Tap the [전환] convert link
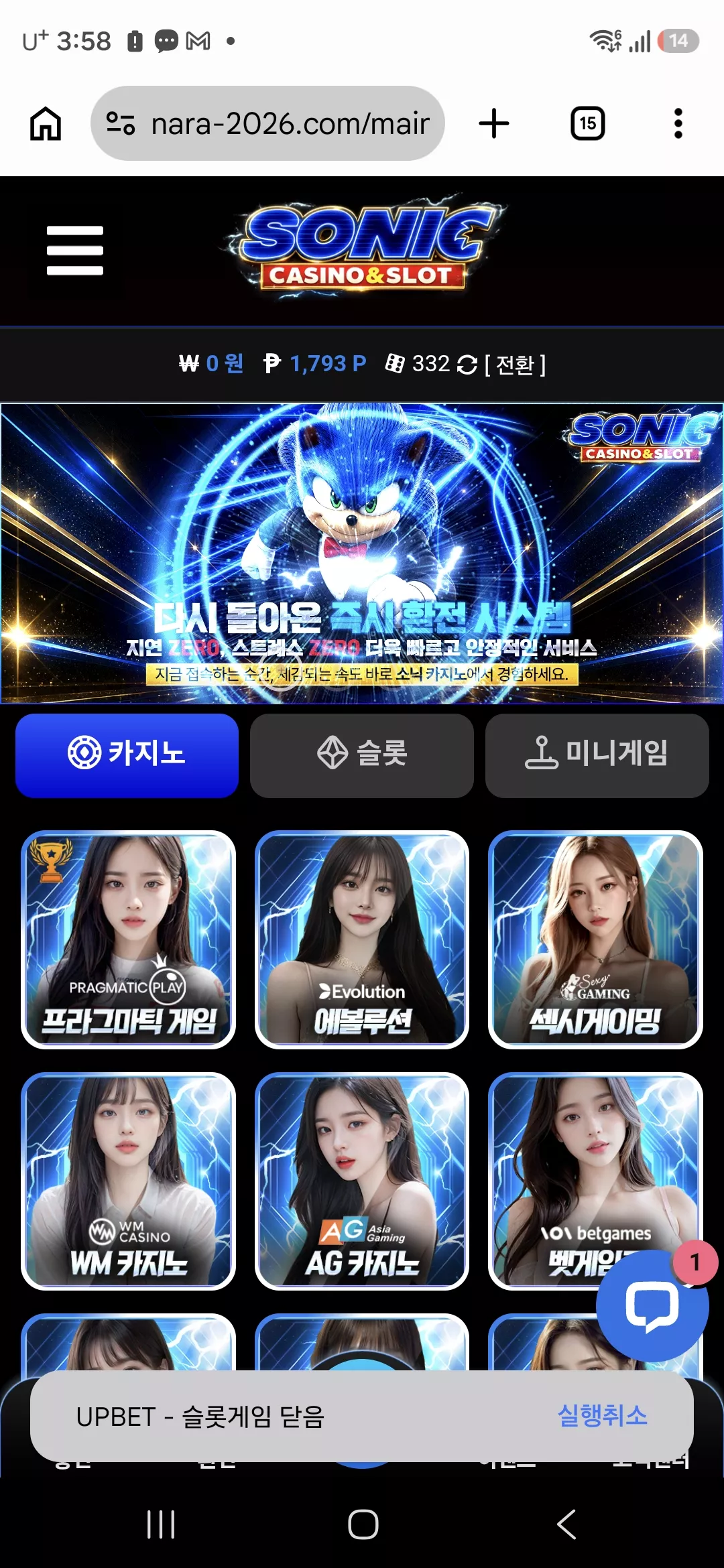The width and height of the screenshot is (724, 1568). click(515, 365)
